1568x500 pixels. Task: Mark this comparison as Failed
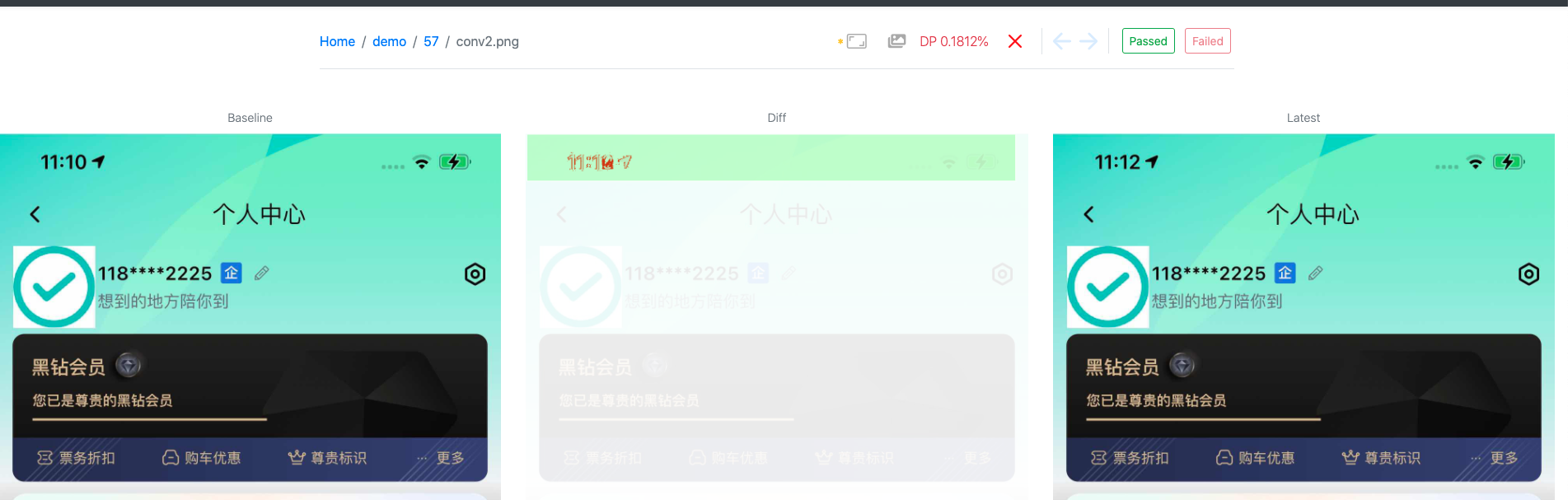click(1207, 41)
